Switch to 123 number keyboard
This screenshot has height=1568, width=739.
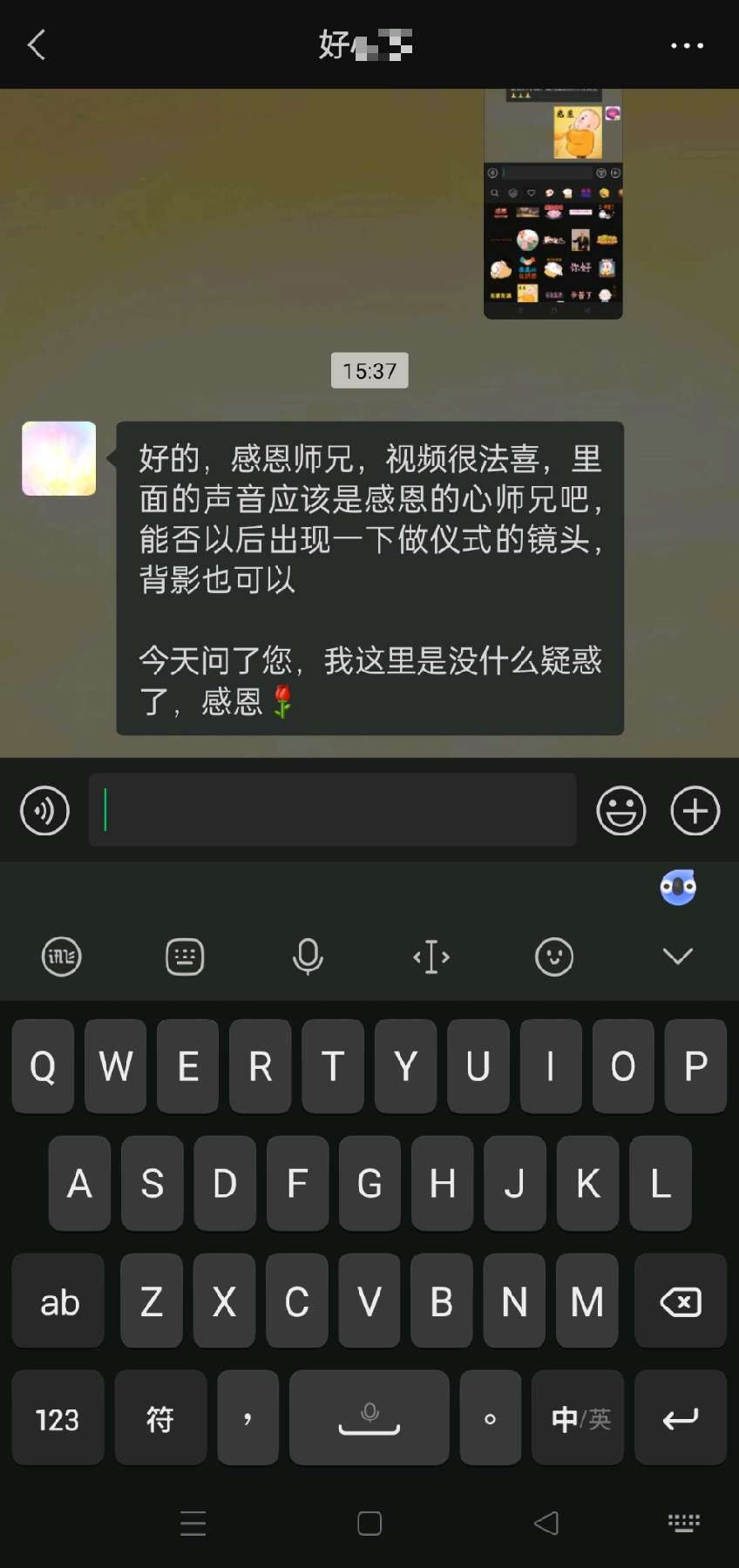tap(58, 1420)
